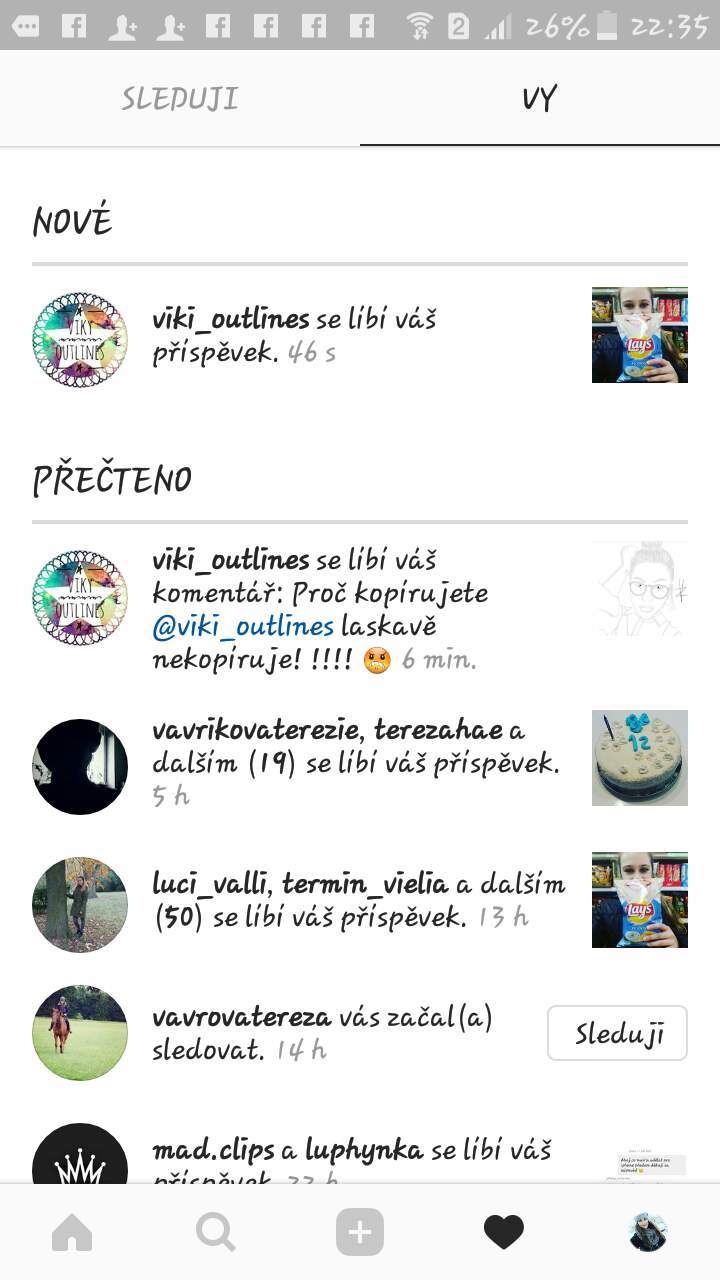Open the luci_valli like notification

tap(360, 900)
